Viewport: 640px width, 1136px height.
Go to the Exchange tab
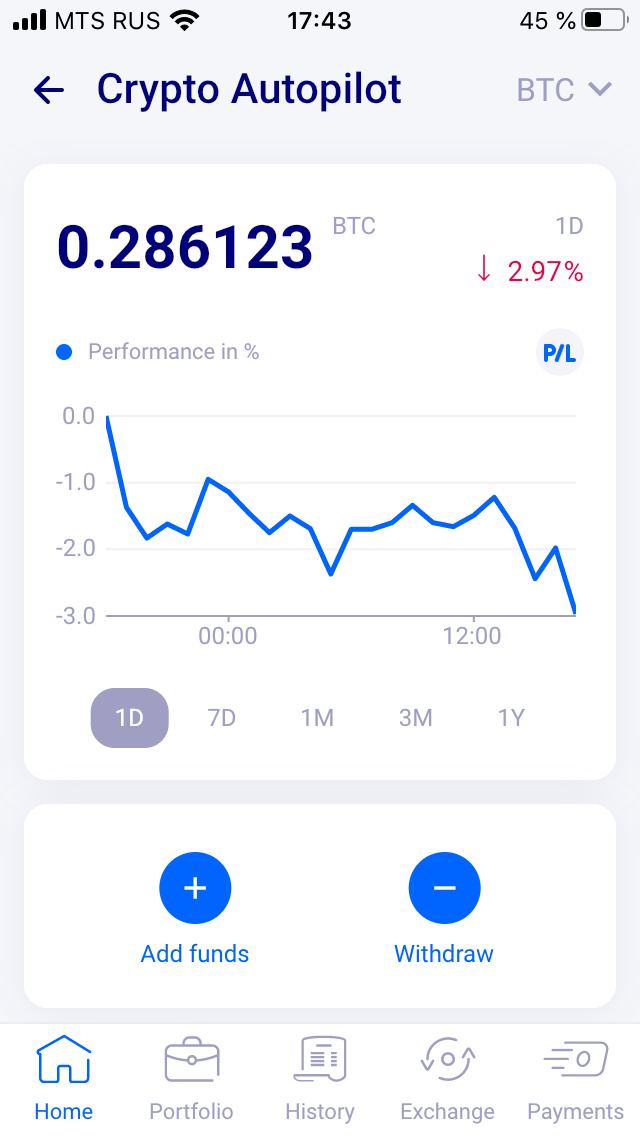click(447, 1079)
